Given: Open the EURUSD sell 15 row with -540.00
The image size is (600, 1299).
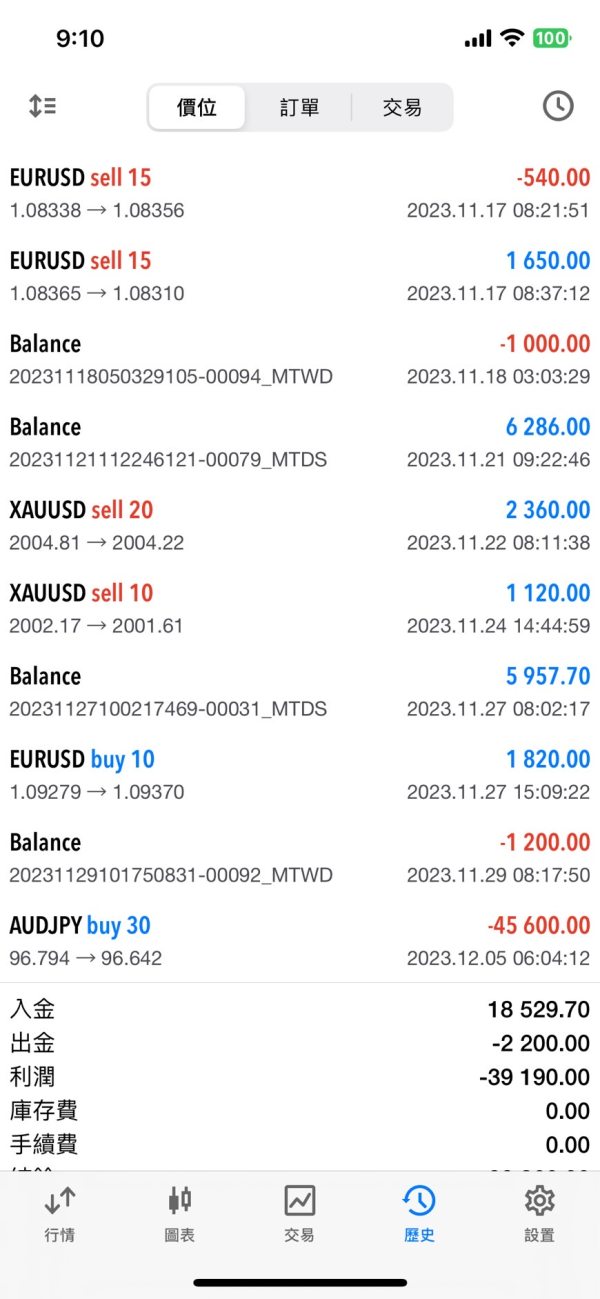Looking at the screenshot, I should coord(299,193).
